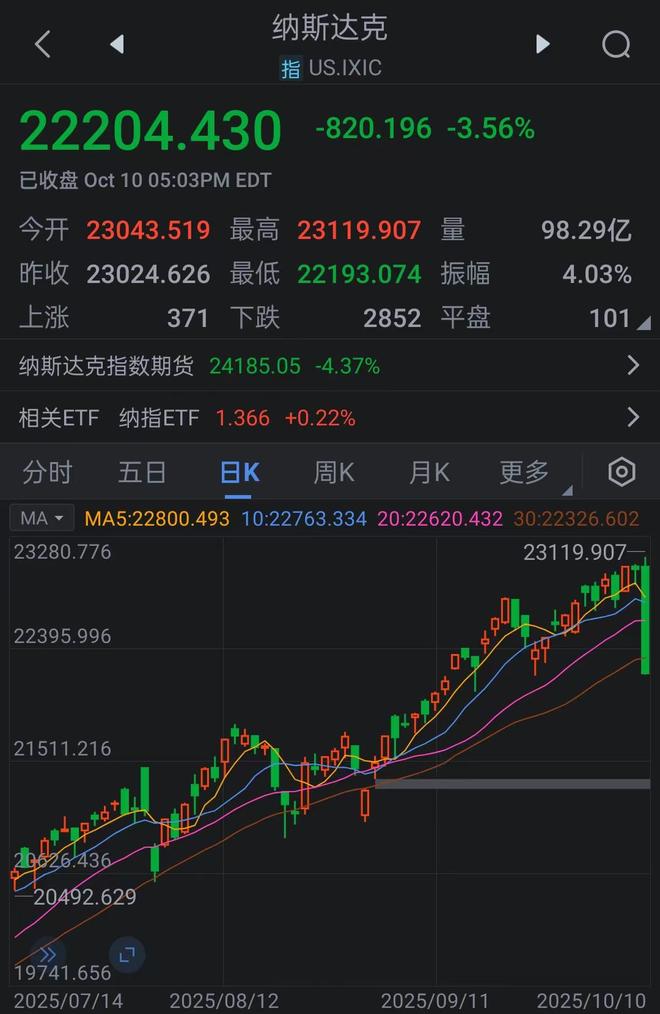Jump to the next index
Screen dimensions: 660x1014
(x=542, y=44)
